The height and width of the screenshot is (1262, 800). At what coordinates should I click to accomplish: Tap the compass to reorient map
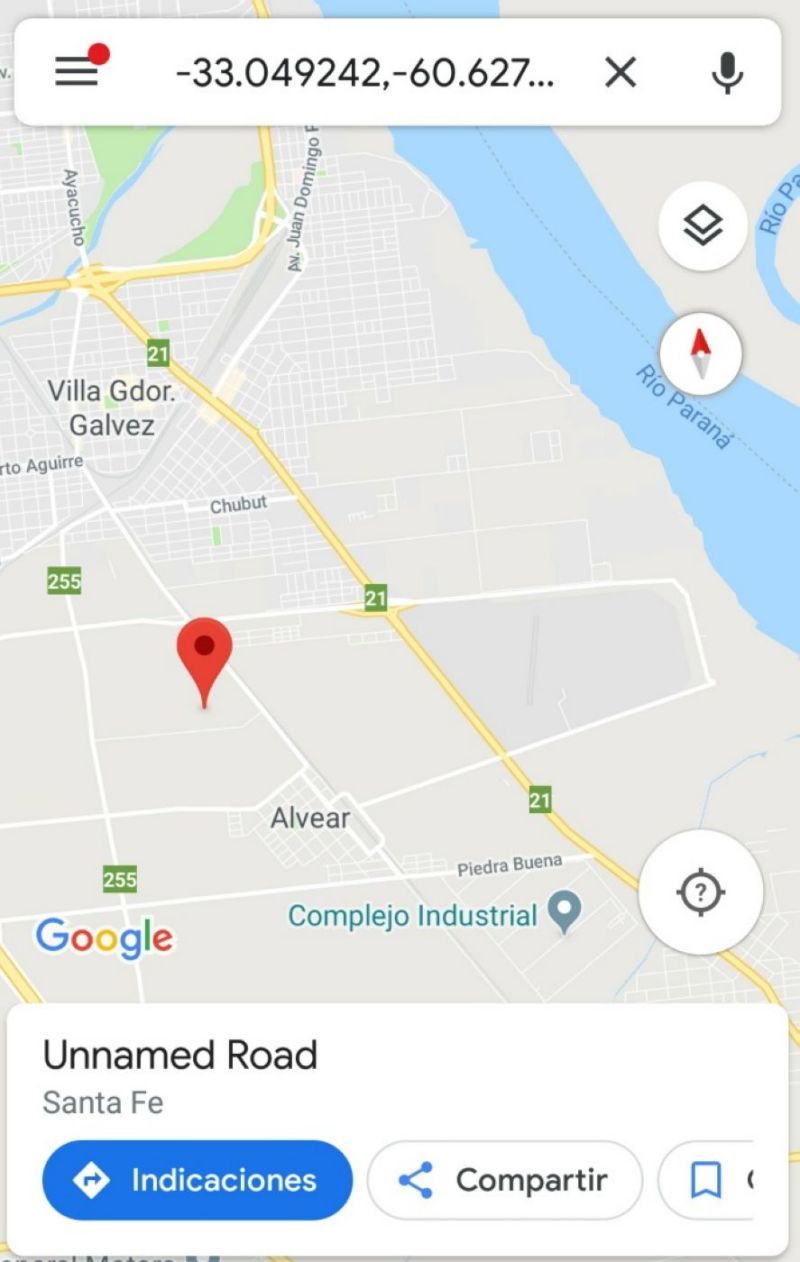point(701,353)
